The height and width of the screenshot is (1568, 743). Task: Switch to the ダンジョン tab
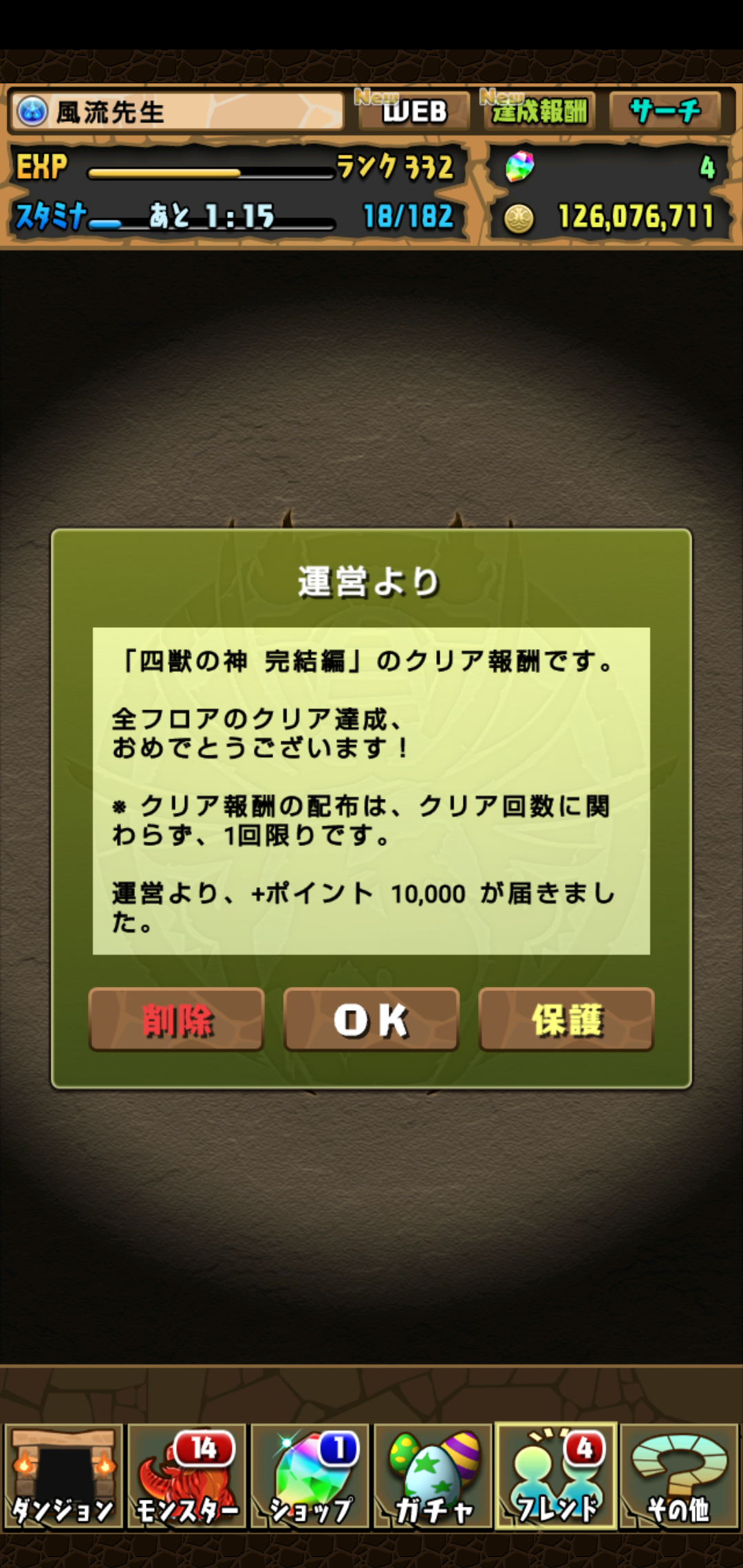(x=63, y=1476)
